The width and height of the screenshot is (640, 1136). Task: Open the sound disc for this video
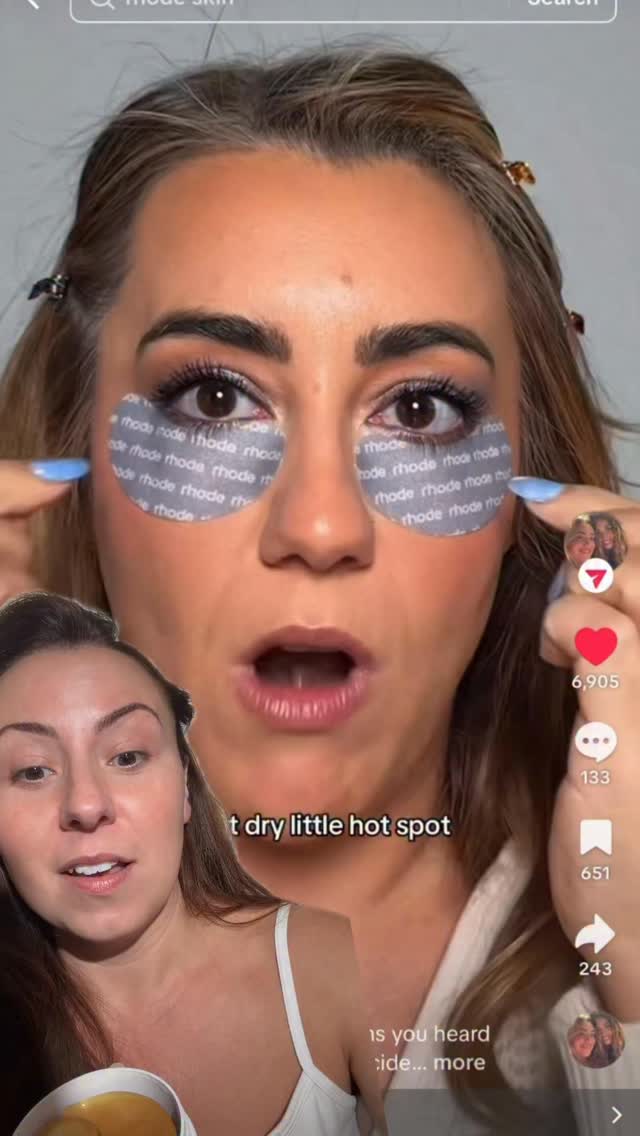[x=596, y=1040]
